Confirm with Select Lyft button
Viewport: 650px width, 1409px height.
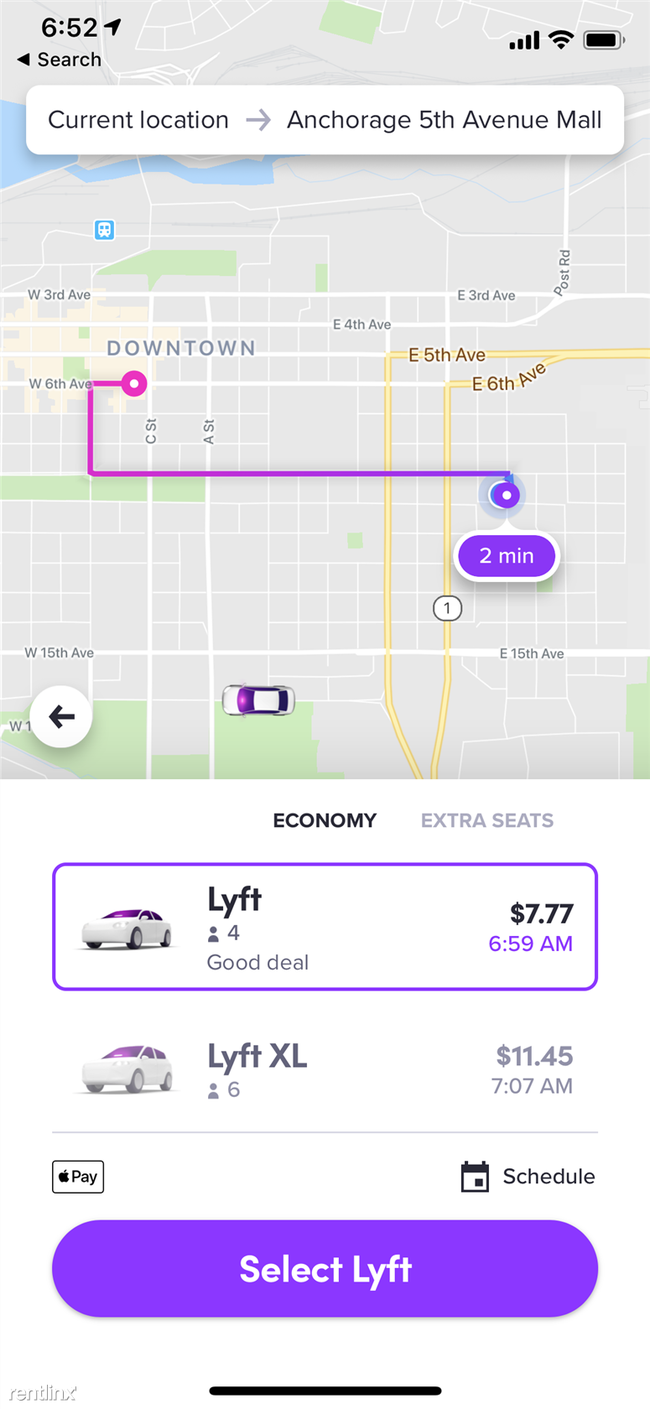tap(325, 1269)
